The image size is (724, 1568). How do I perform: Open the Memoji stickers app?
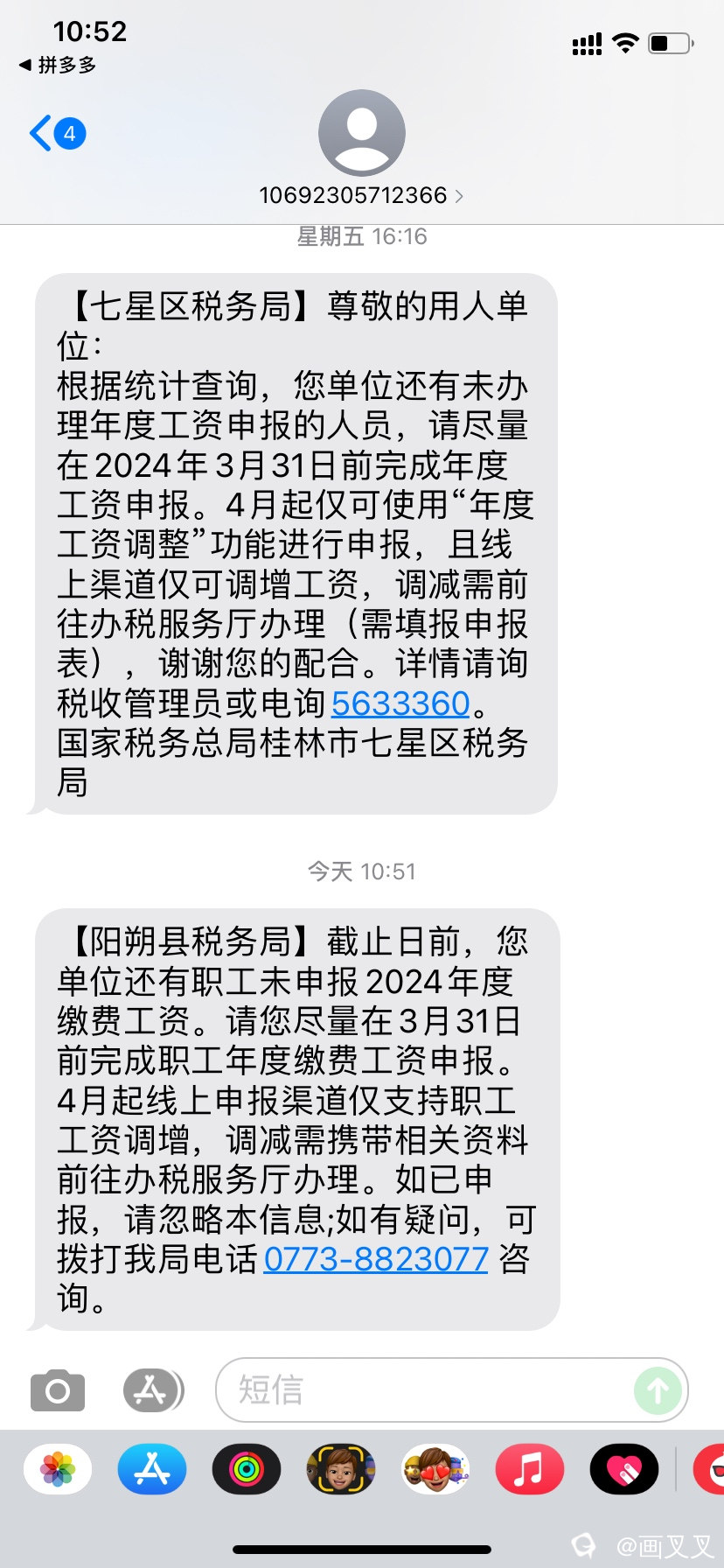435,1469
